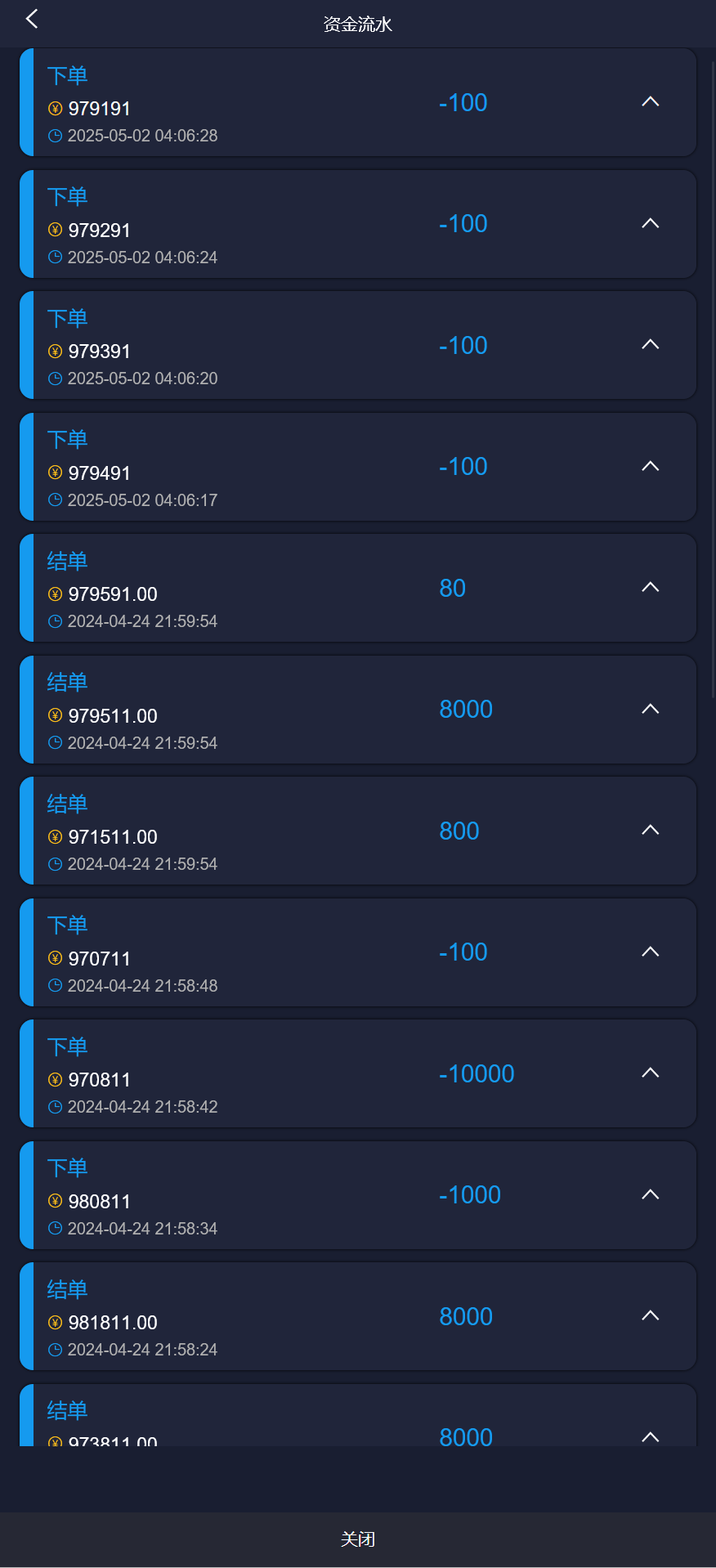This screenshot has width=716, height=1568.
Task: Tap the arrow on the 981811.00 settlement
Action: pyautogui.click(x=650, y=1316)
